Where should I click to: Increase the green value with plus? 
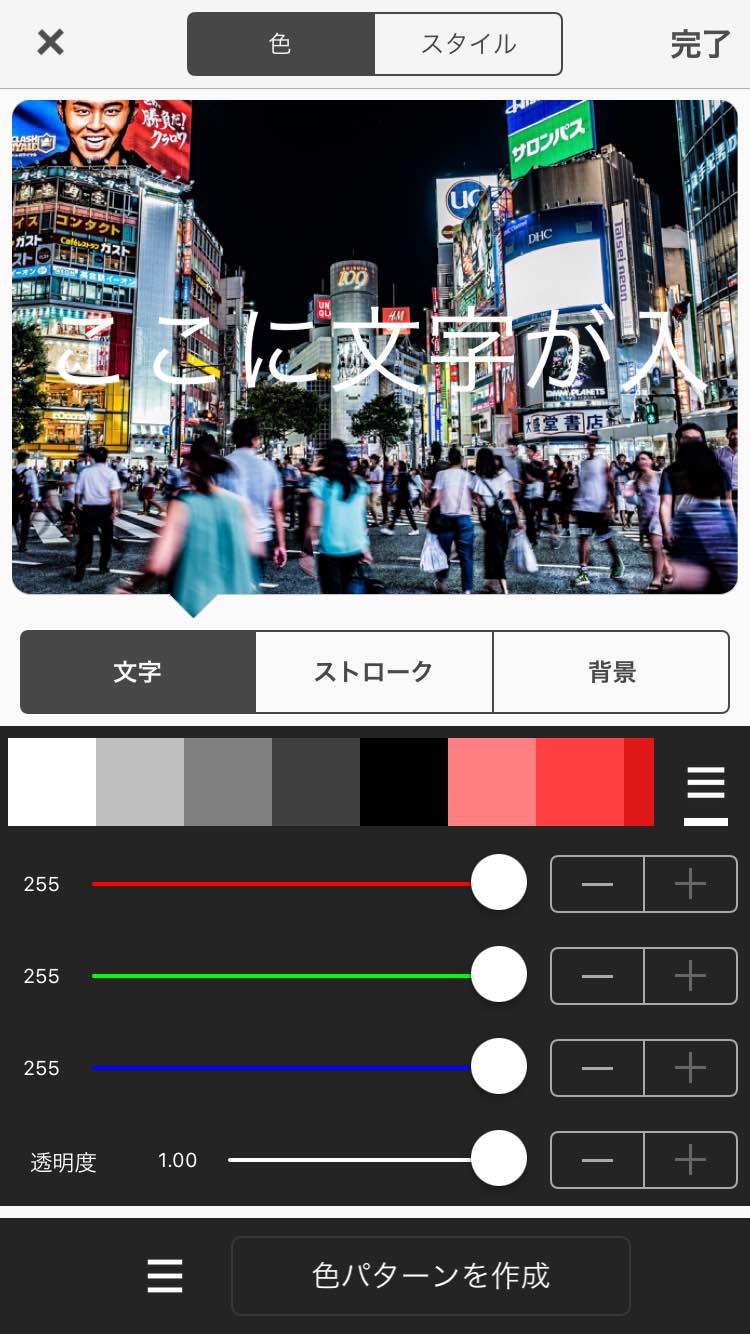pos(690,976)
